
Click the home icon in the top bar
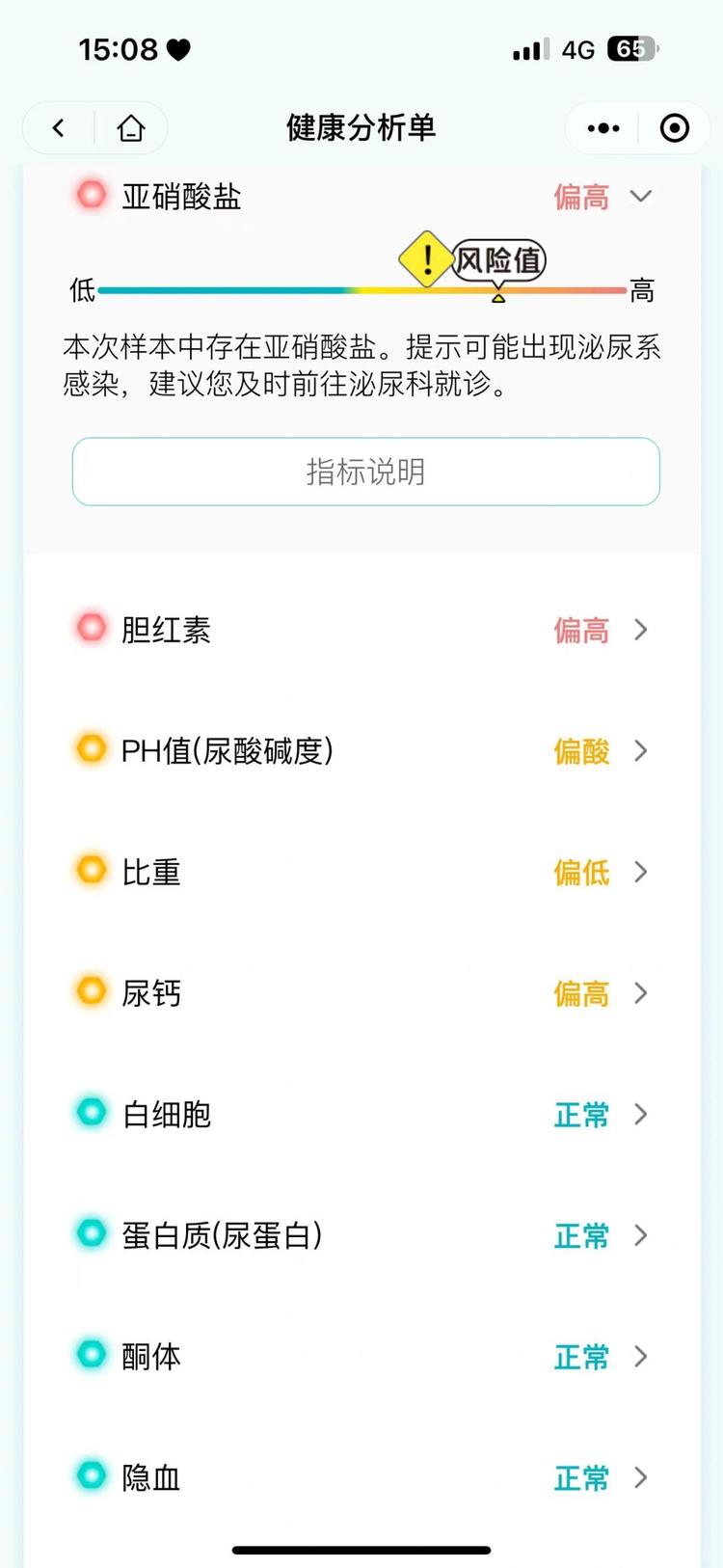(x=132, y=126)
